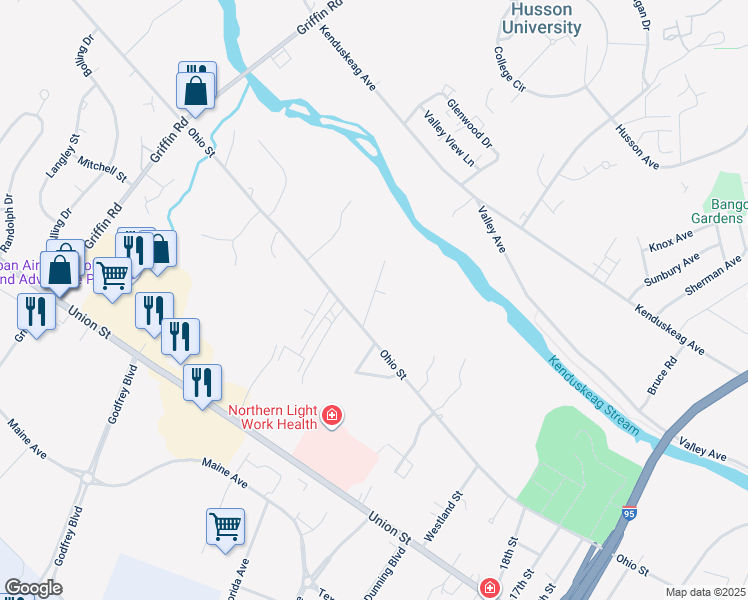Open the Northern Light Work Health hospital marker
748x600 pixels.
(331, 415)
